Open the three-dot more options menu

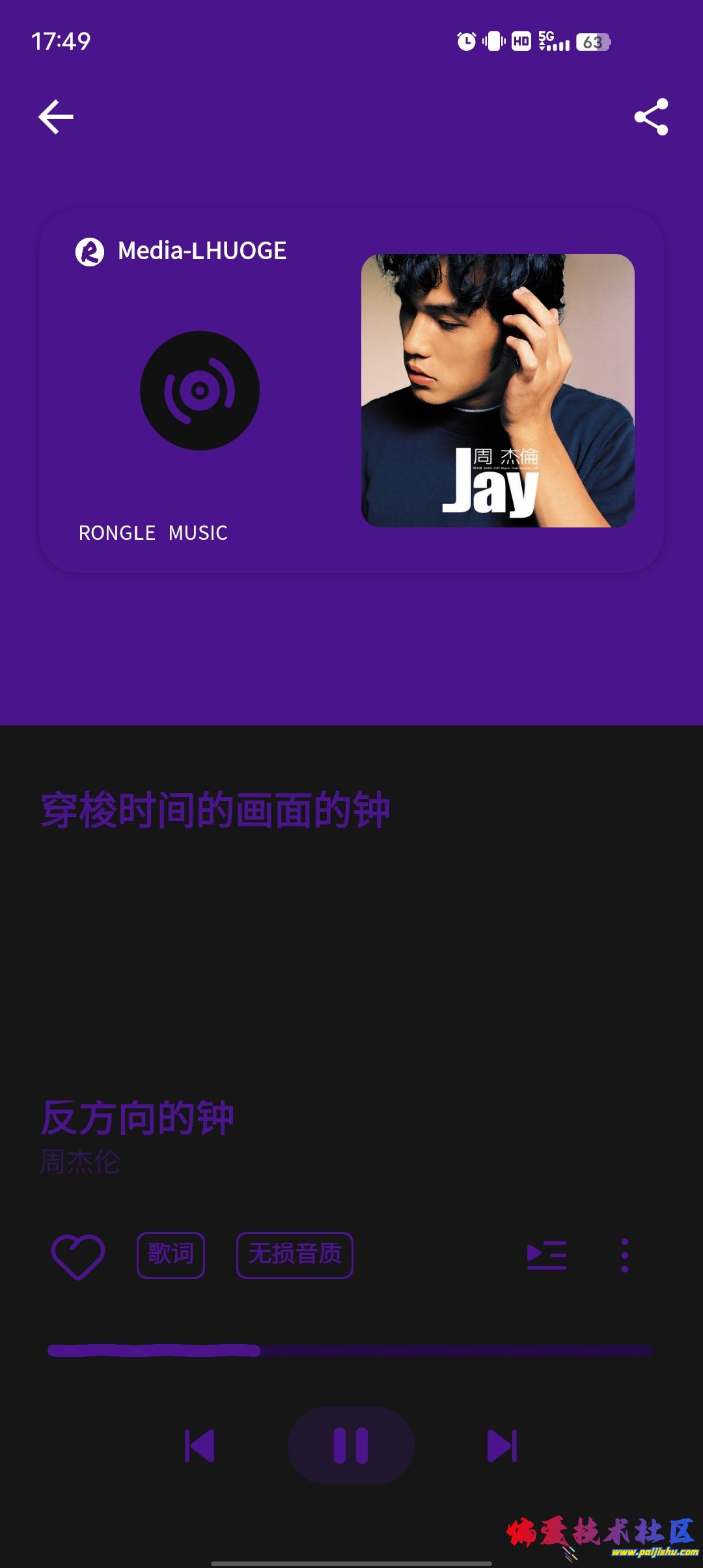(x=625, y=1255)
